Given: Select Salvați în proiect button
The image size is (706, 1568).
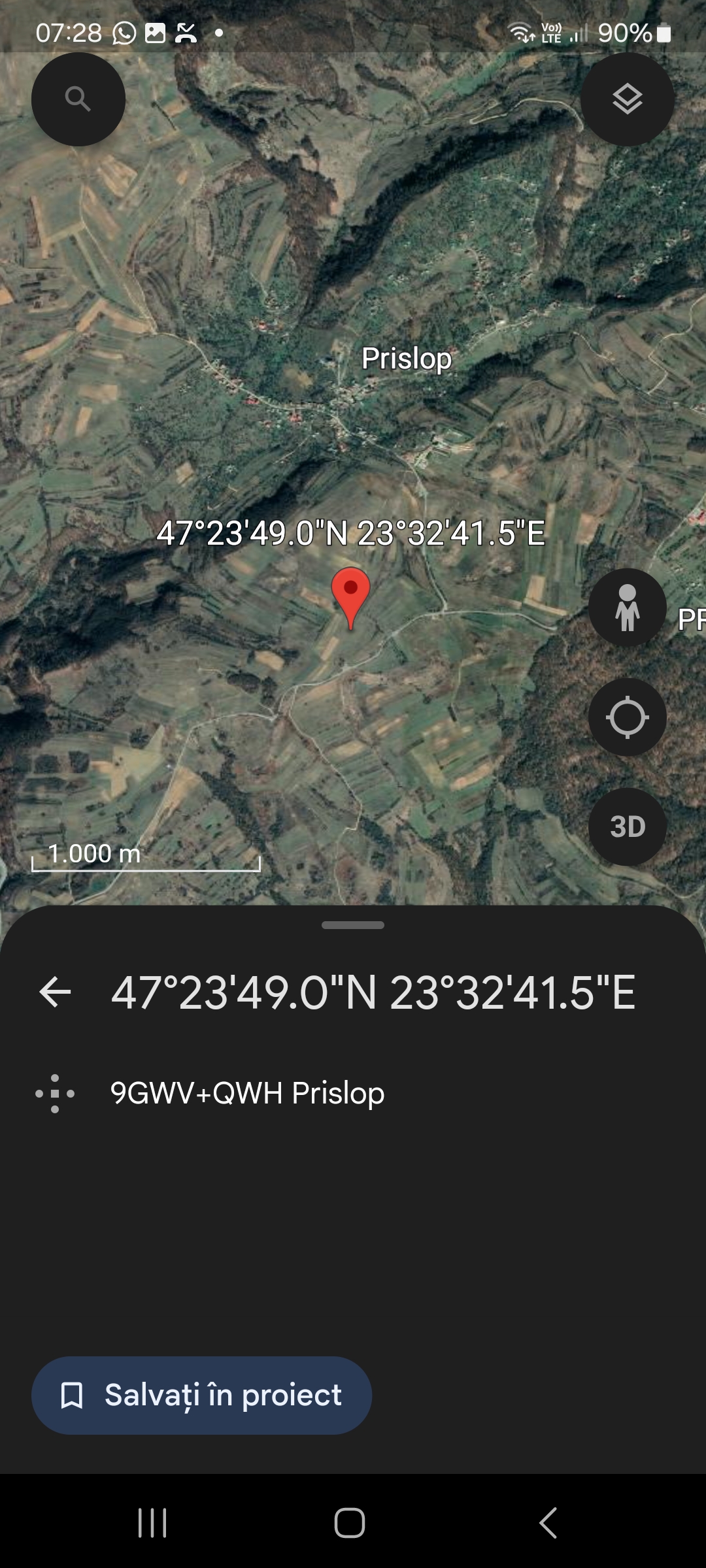Looking at the screenshot, I should coord(201,1396).
